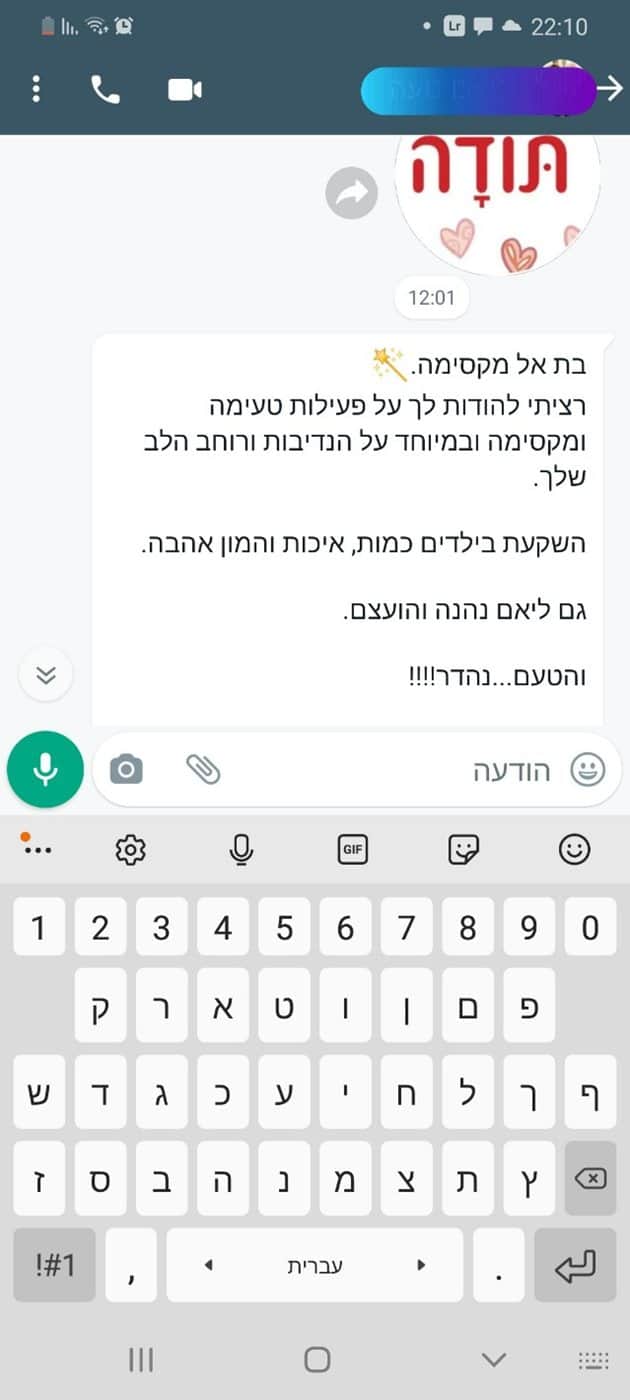Screen dimensions: 630x1400
Task: Open the contact profile in header
Action: 478,90
